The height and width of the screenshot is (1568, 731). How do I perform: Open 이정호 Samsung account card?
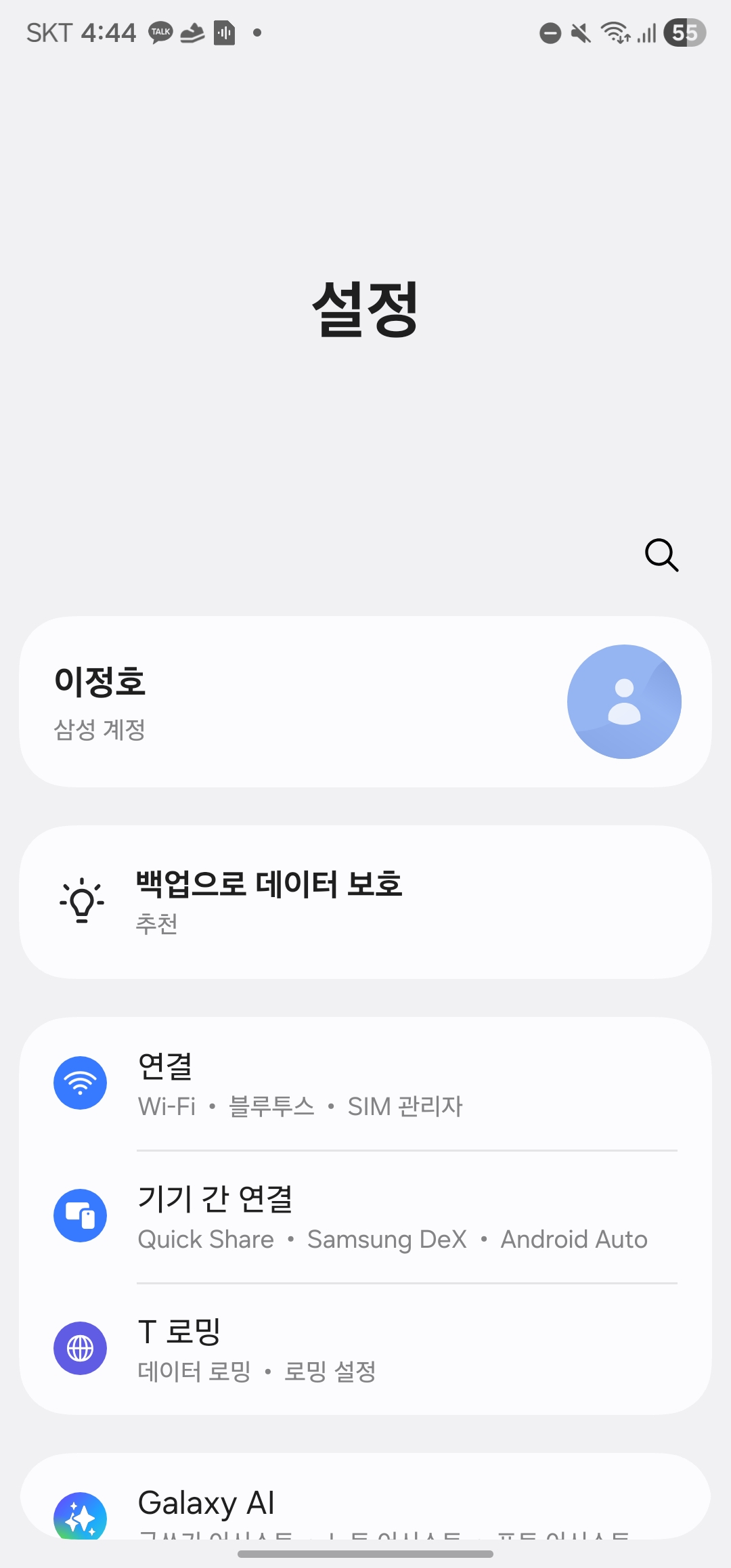[x=365, y=701]
